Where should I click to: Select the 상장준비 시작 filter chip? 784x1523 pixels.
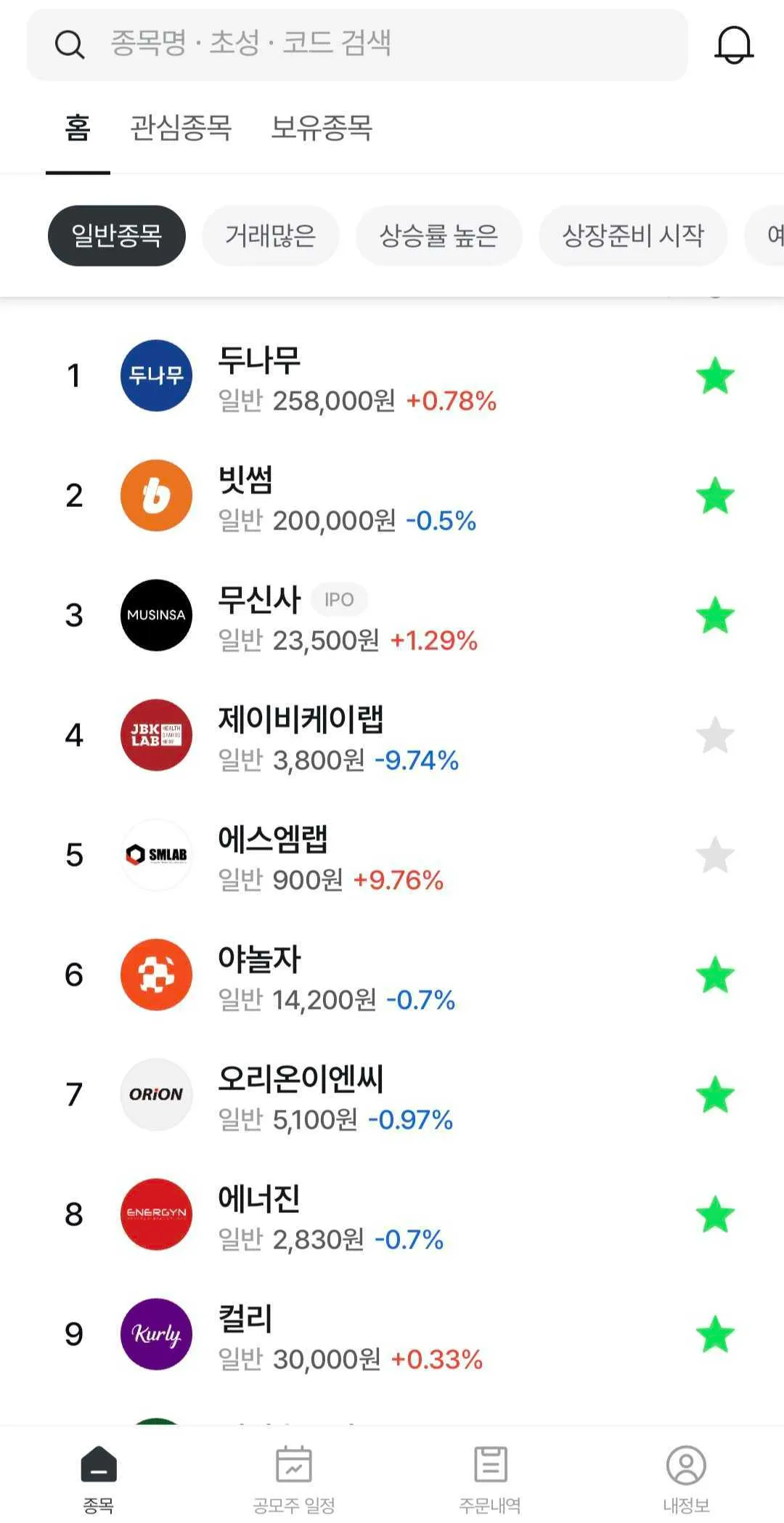pyautogui.click(x=632, y=235)
